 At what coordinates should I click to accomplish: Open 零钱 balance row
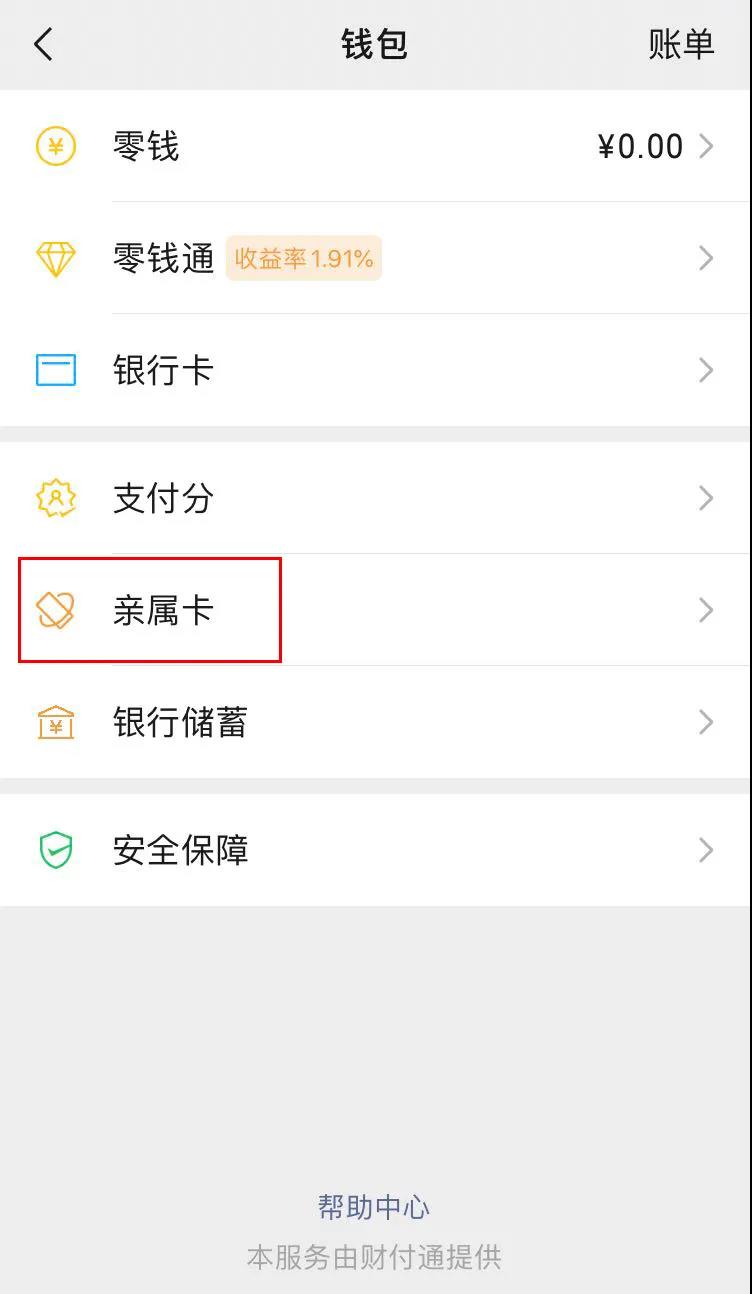coord(375,147)
